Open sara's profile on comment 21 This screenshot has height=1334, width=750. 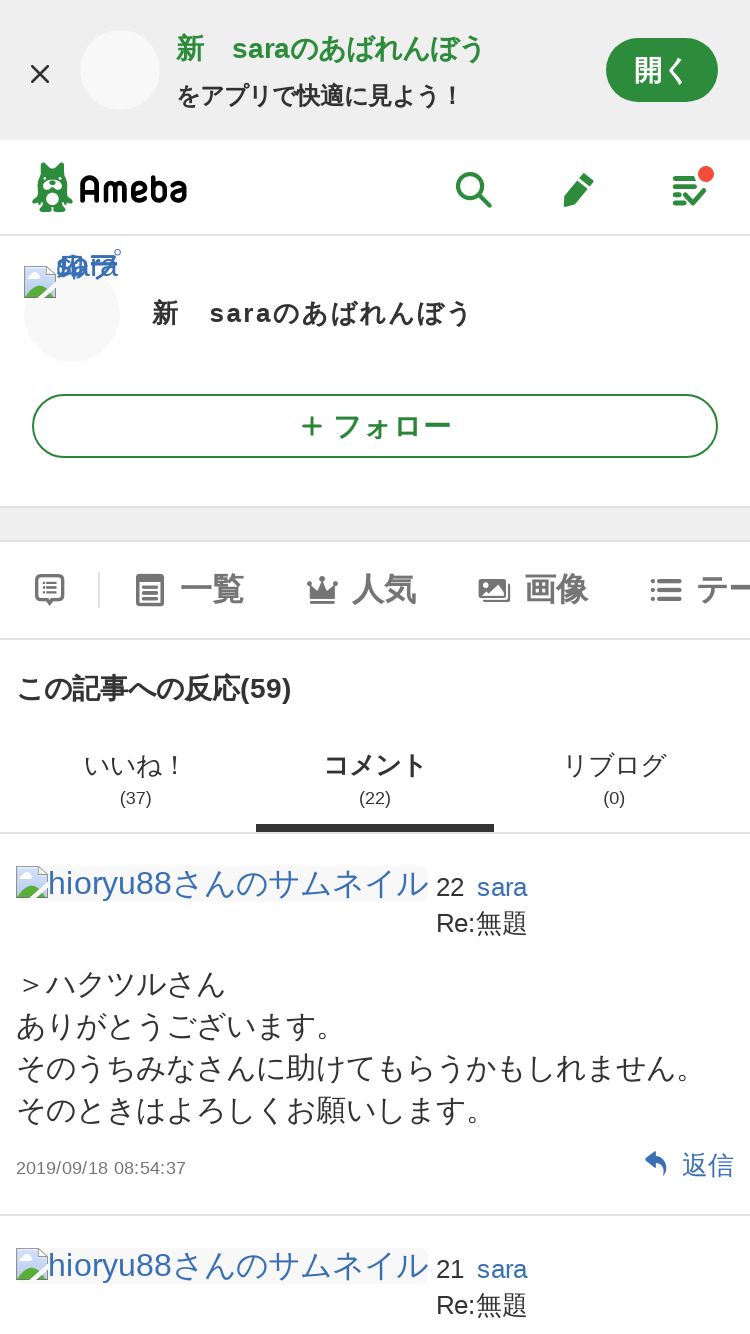502,1269
